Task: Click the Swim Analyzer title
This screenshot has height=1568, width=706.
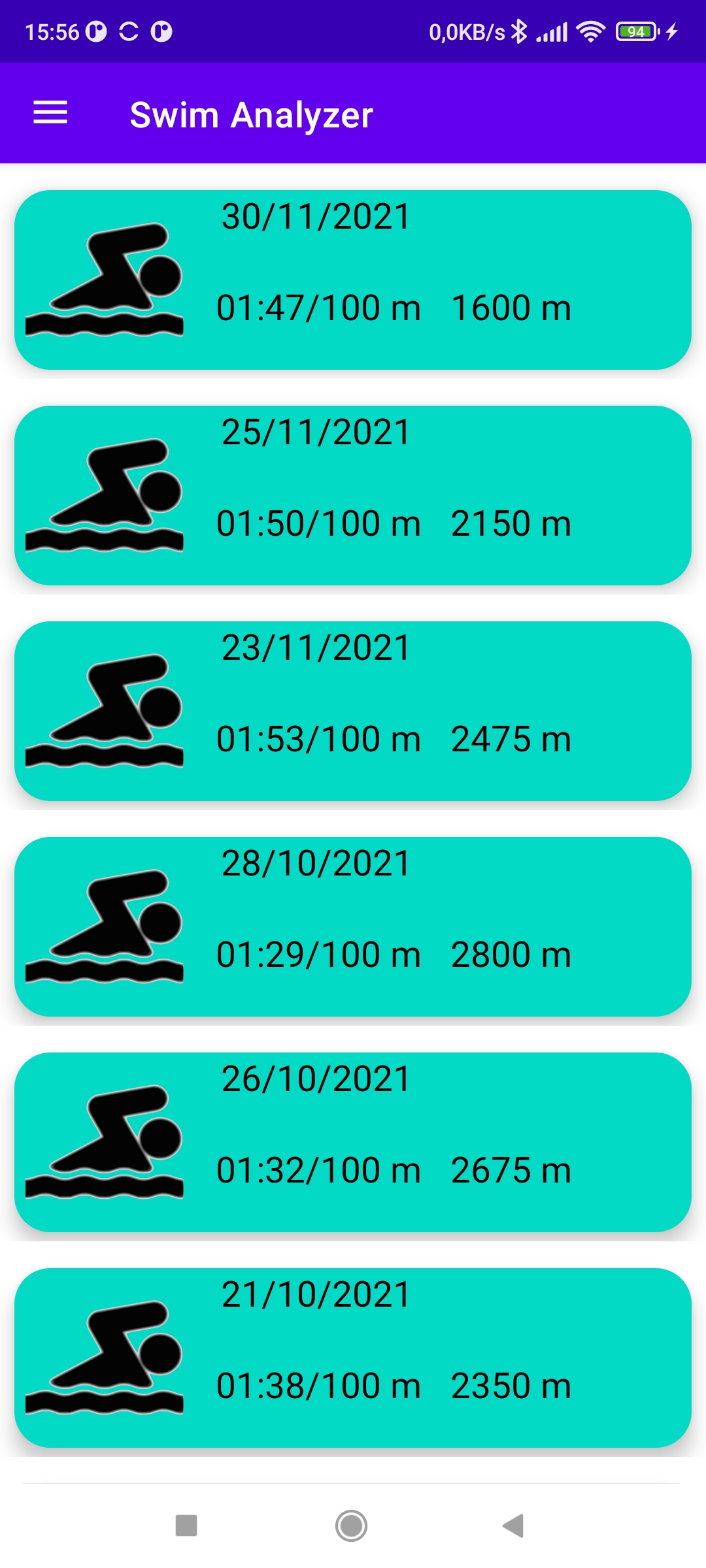Action: click(x=251, y=114)
